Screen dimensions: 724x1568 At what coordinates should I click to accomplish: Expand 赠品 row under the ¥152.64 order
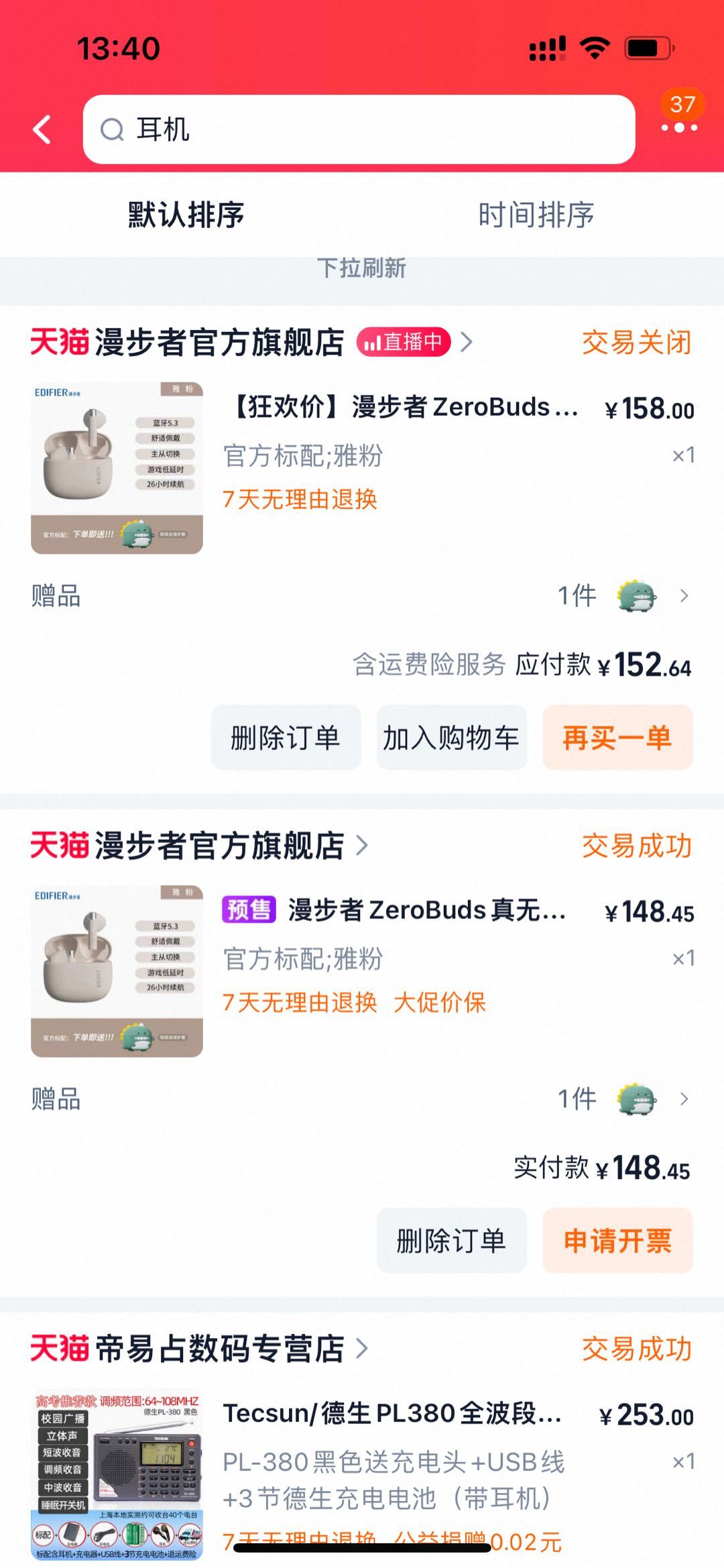(362, 596)
